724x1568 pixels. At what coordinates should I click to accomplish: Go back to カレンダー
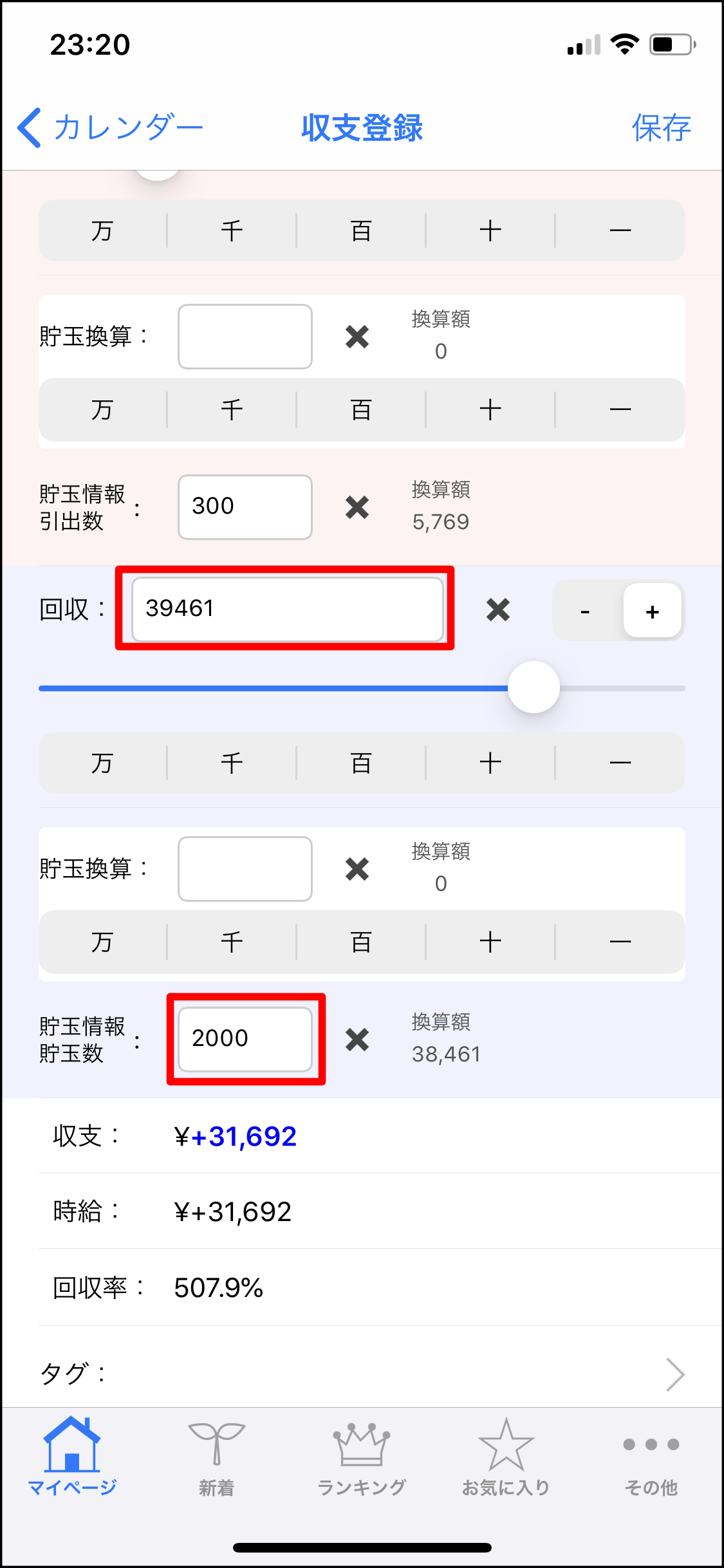pos(110,127)
